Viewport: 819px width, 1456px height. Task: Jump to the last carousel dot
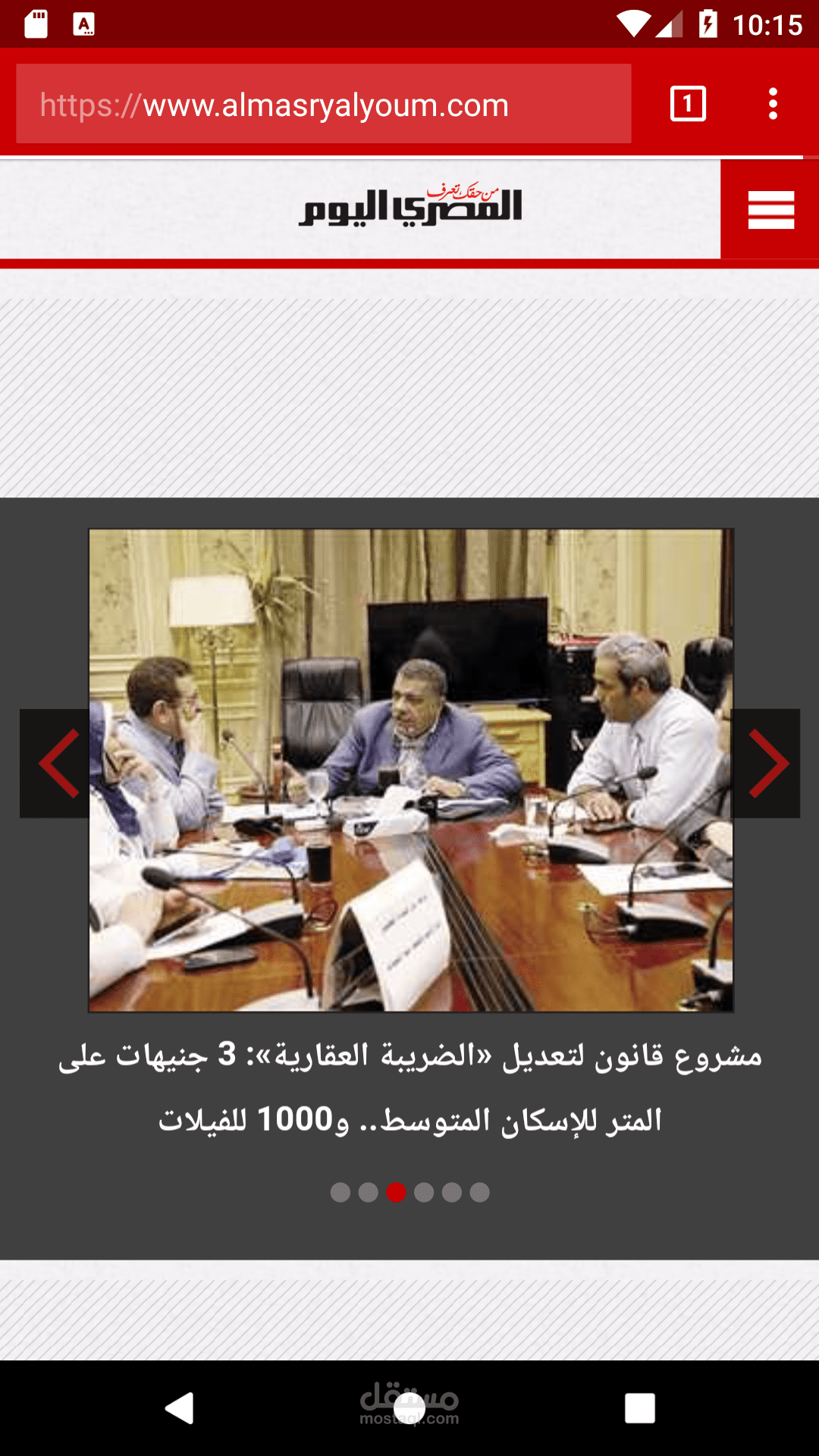479,1192
